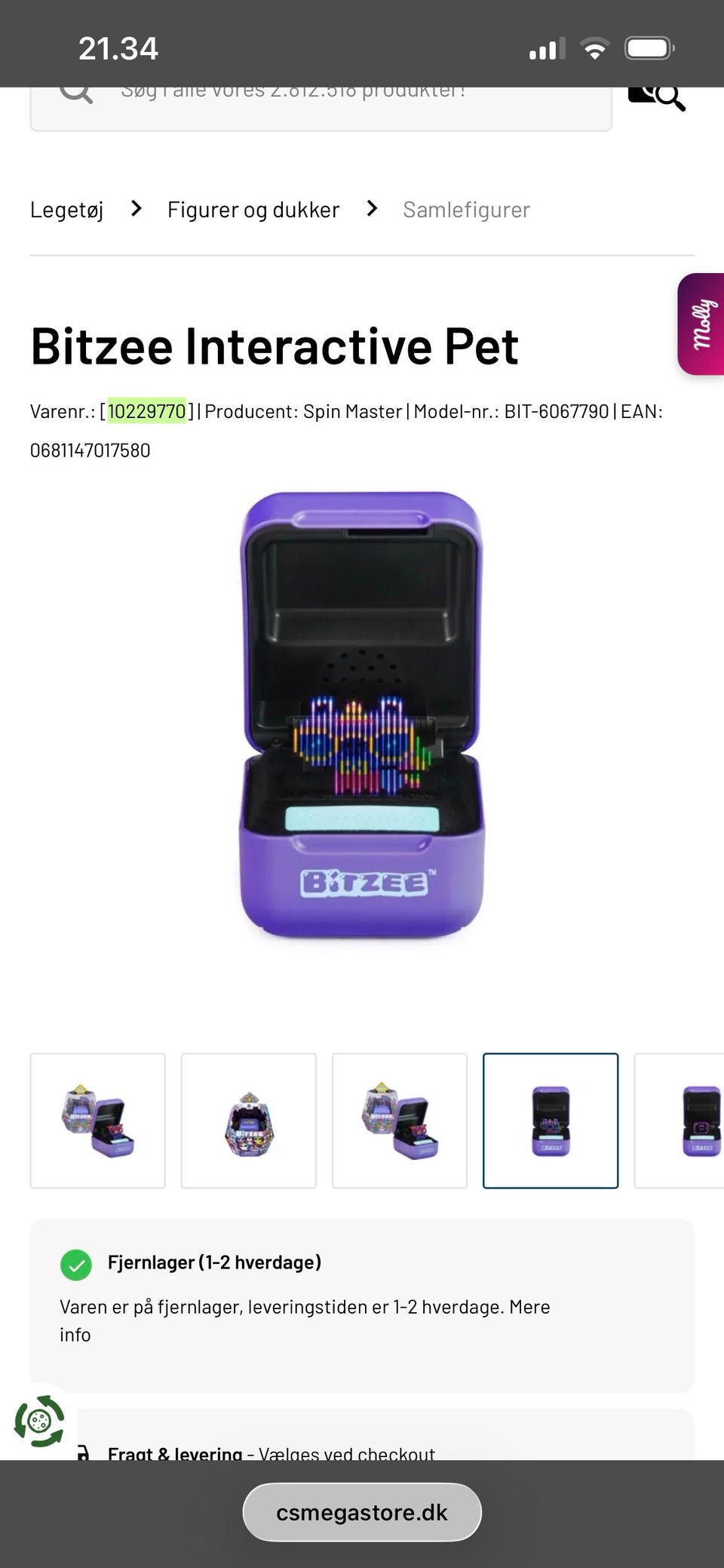Open the main Bitzee product image
724x1568 pixels.
point(362,715)
